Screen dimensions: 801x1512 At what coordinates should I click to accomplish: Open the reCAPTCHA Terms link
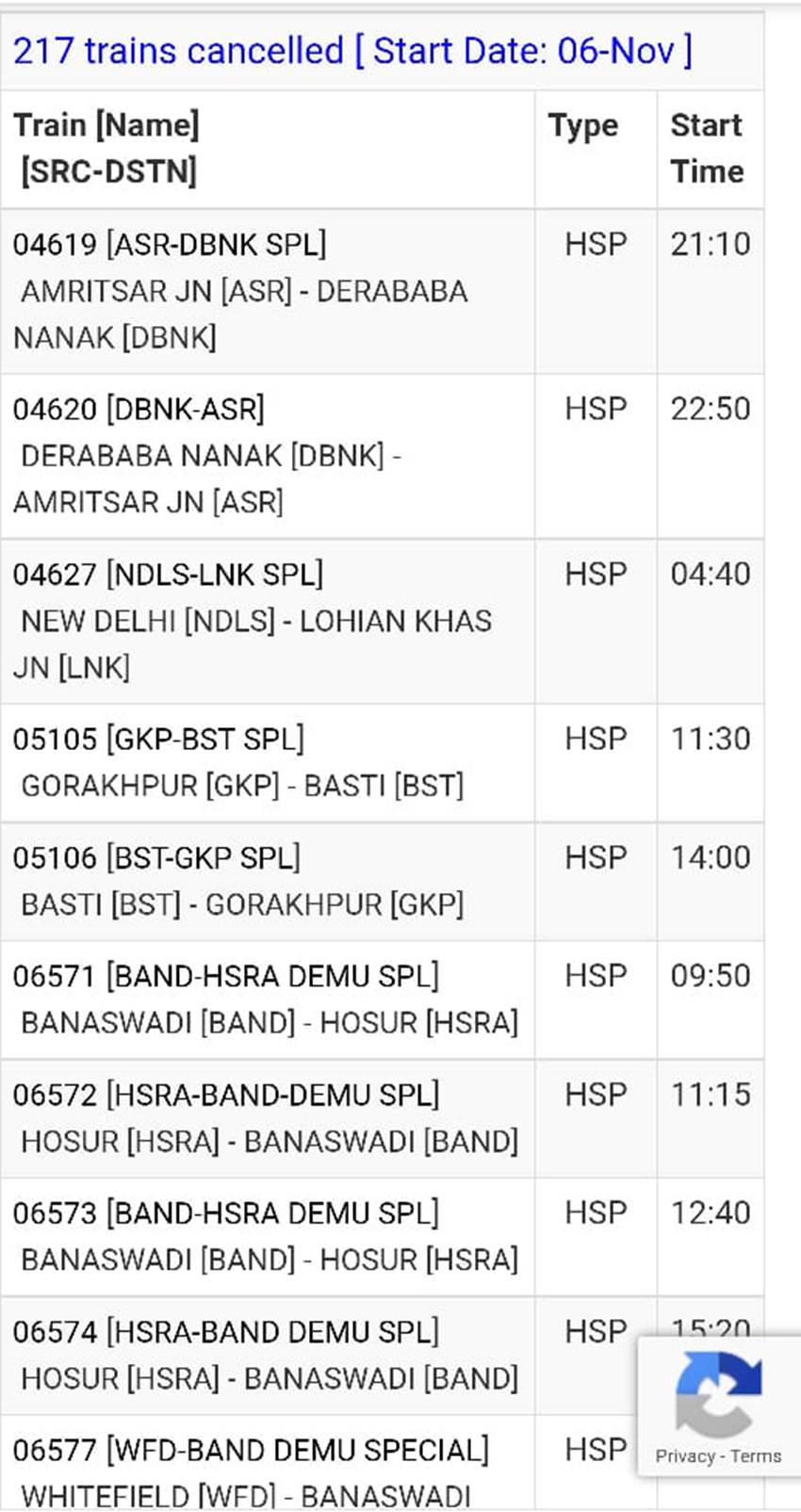point(756,1456)
